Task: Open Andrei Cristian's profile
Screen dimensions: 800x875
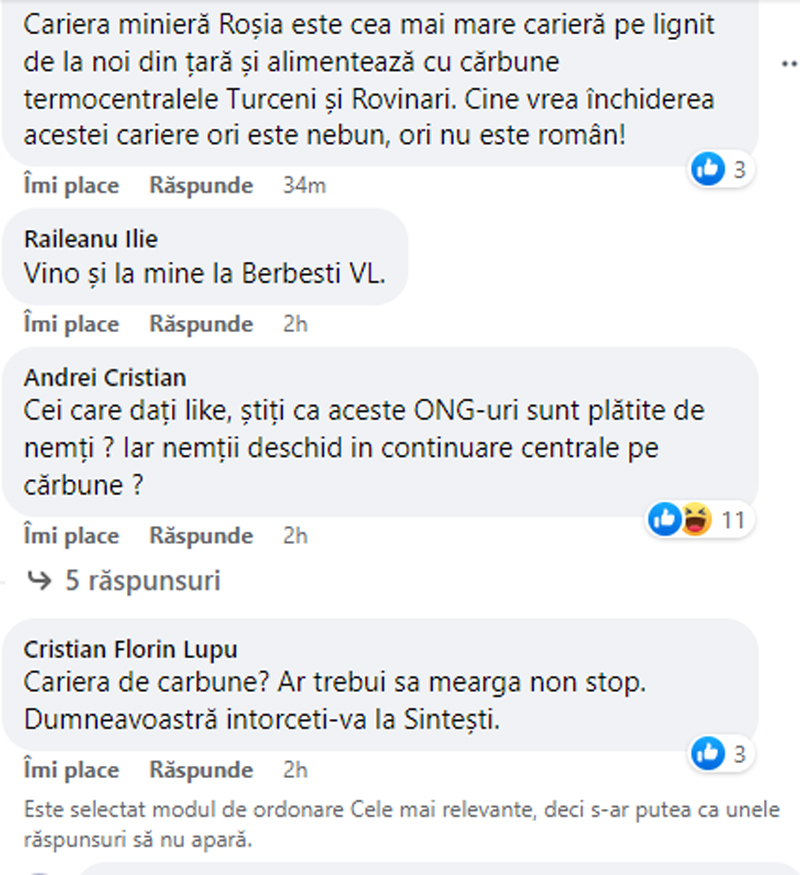Action: point(104,378)
